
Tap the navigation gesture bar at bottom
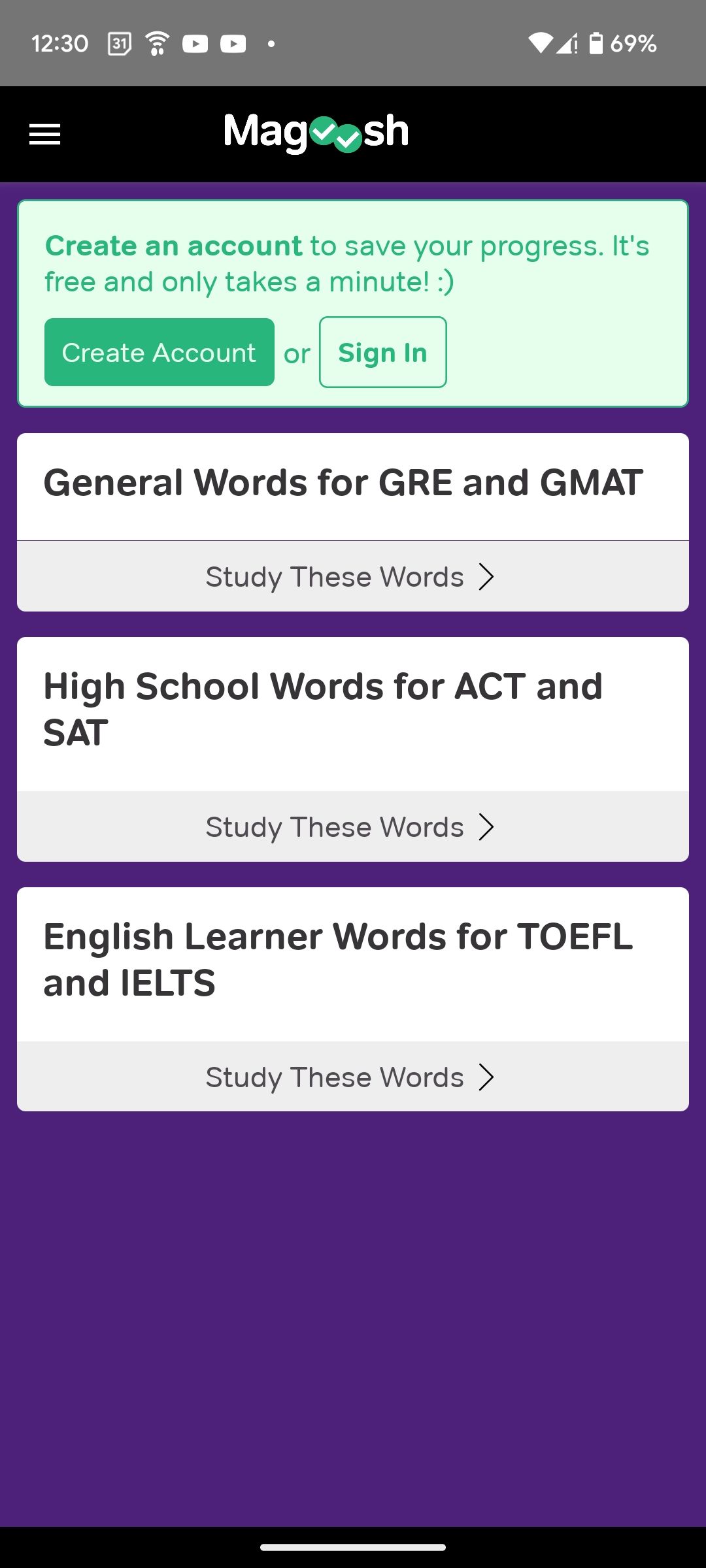click(x=353, y=1548)
